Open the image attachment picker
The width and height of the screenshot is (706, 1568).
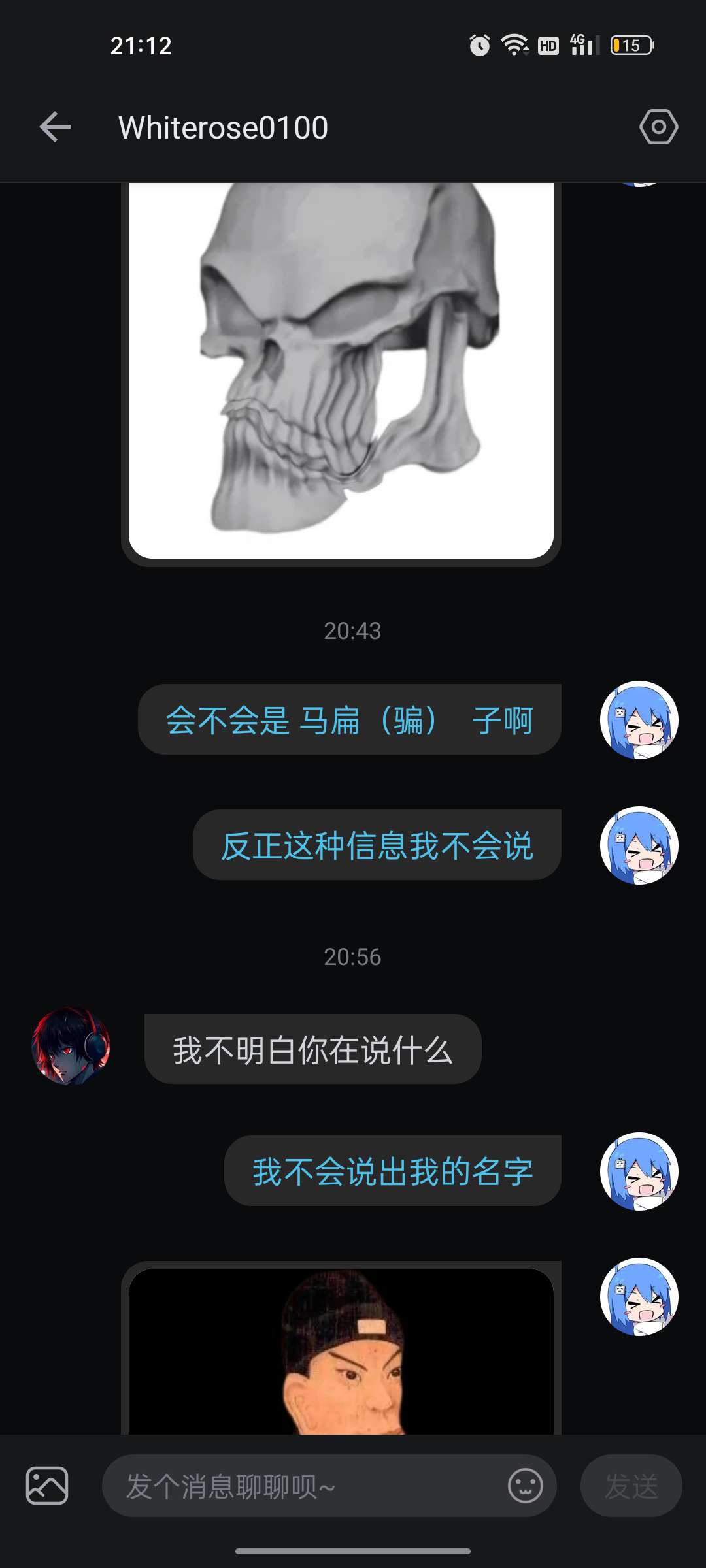point(47,1486)
